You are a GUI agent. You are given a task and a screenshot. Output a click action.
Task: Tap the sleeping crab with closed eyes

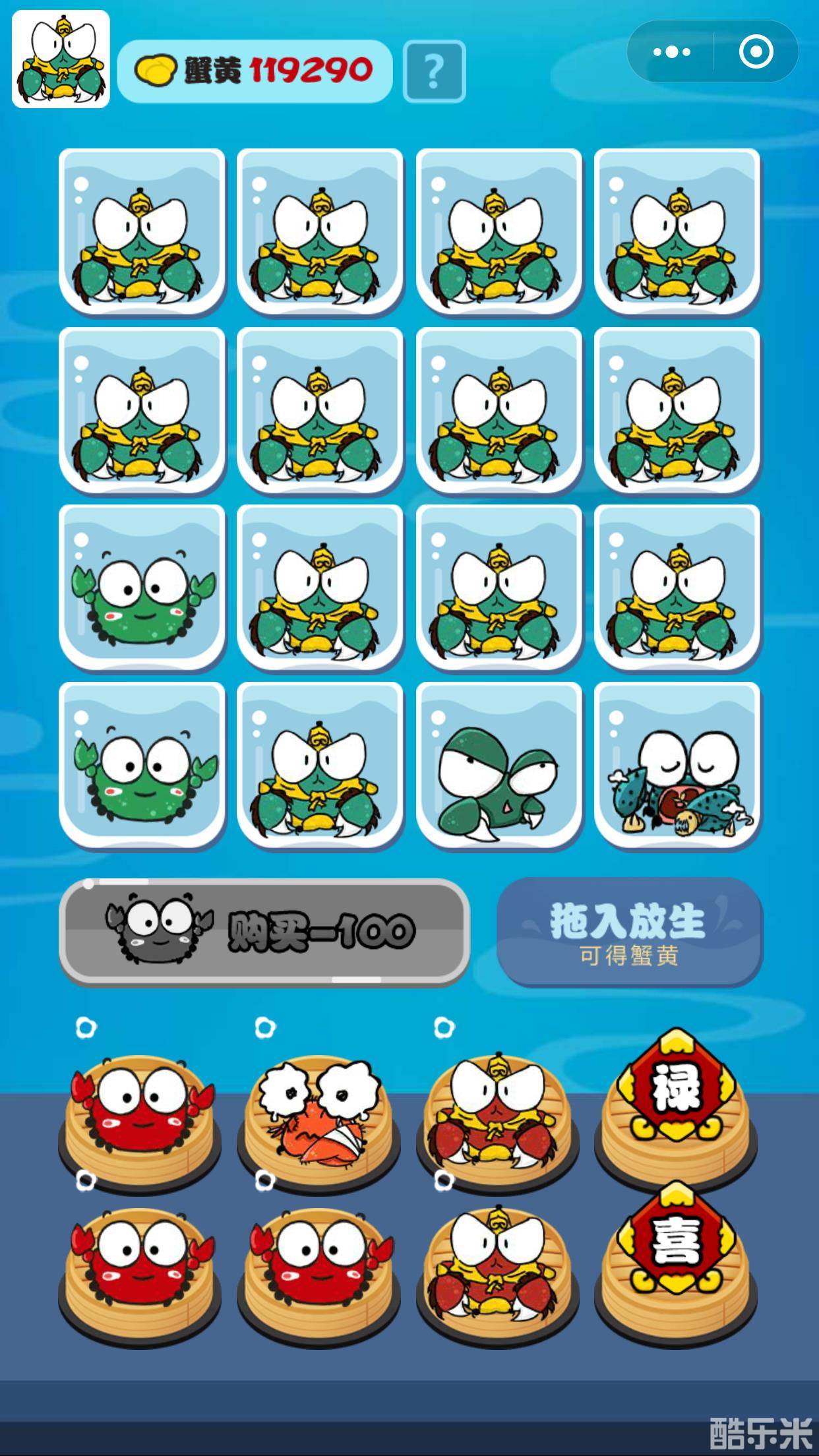[x=677, y=765]
